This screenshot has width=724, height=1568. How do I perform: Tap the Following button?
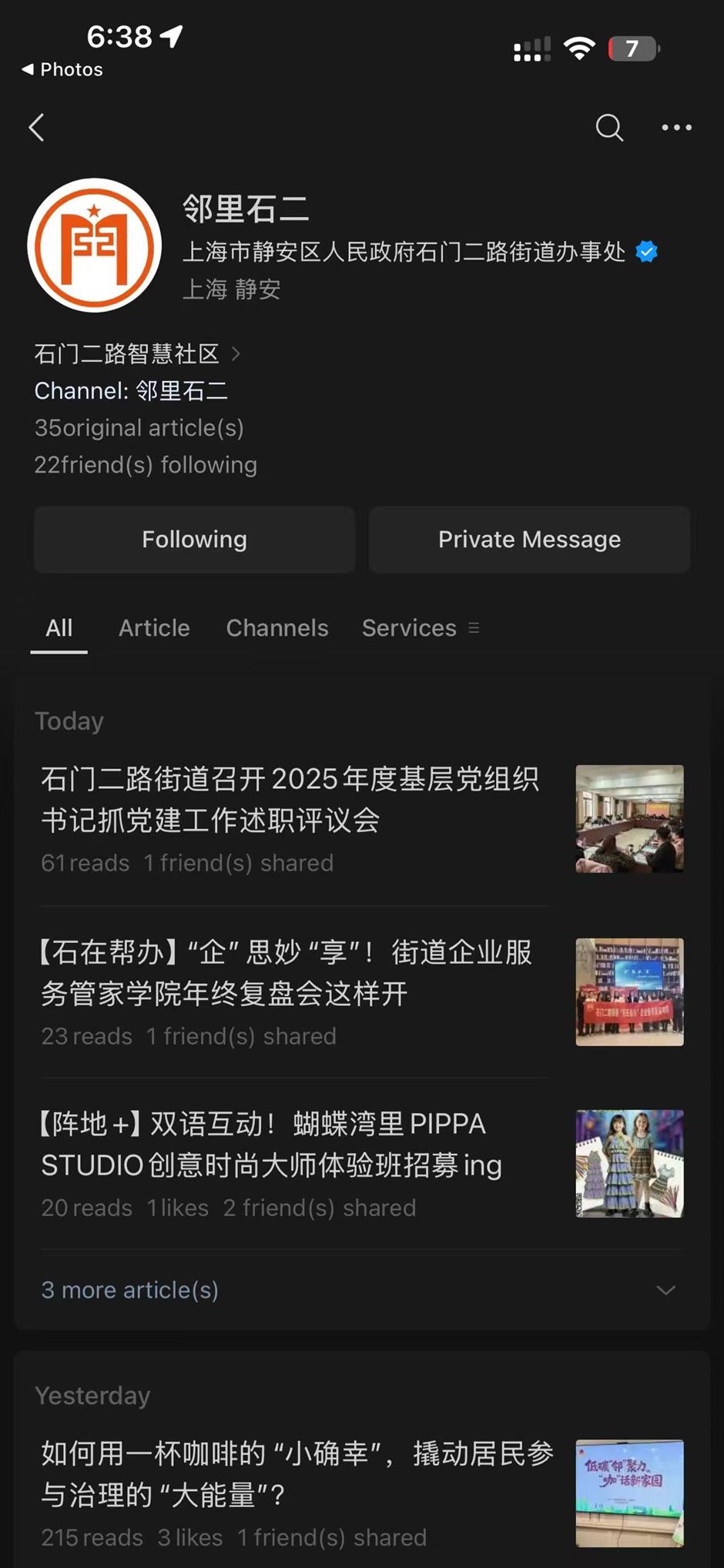194,540
